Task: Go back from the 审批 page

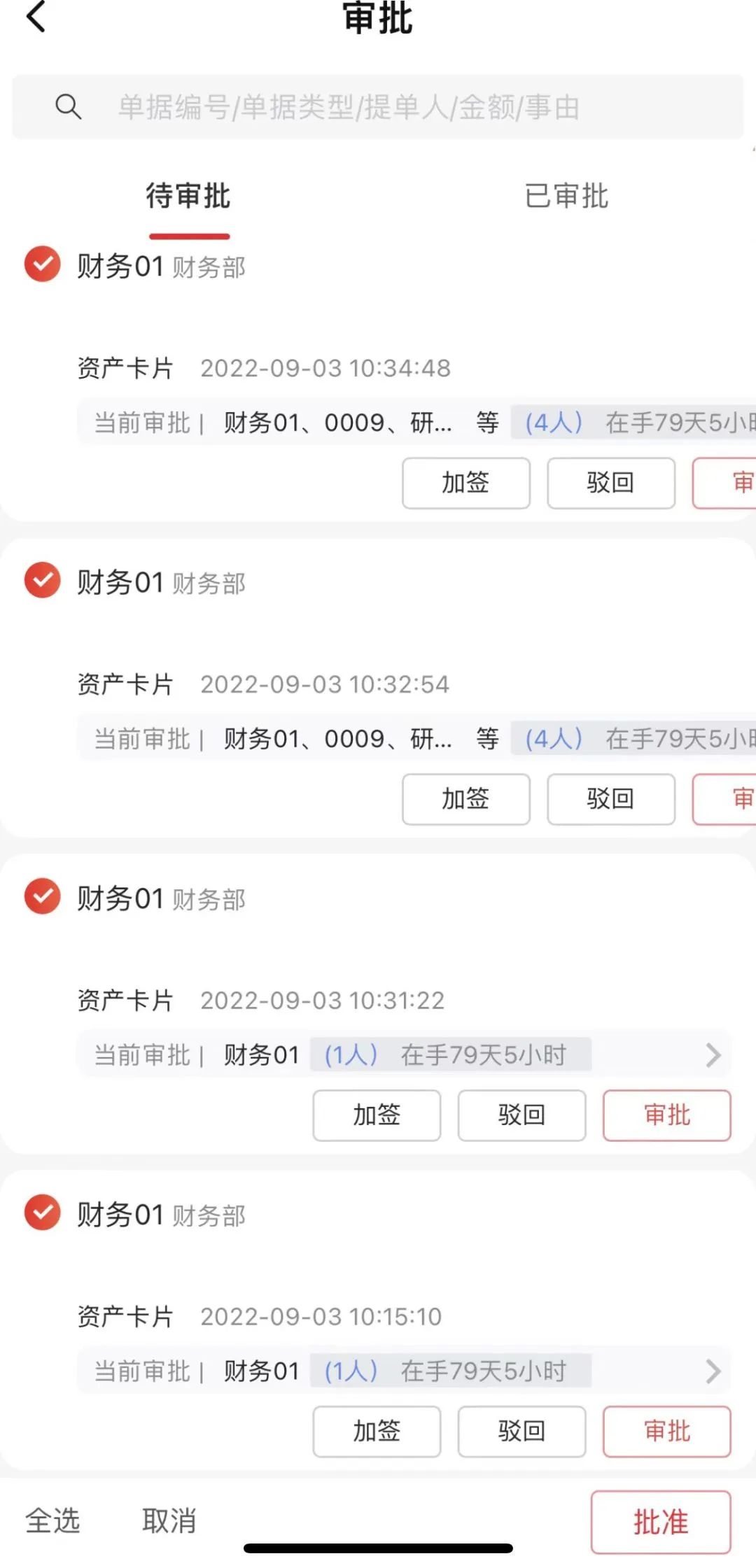Action: [x=36, y=17]
